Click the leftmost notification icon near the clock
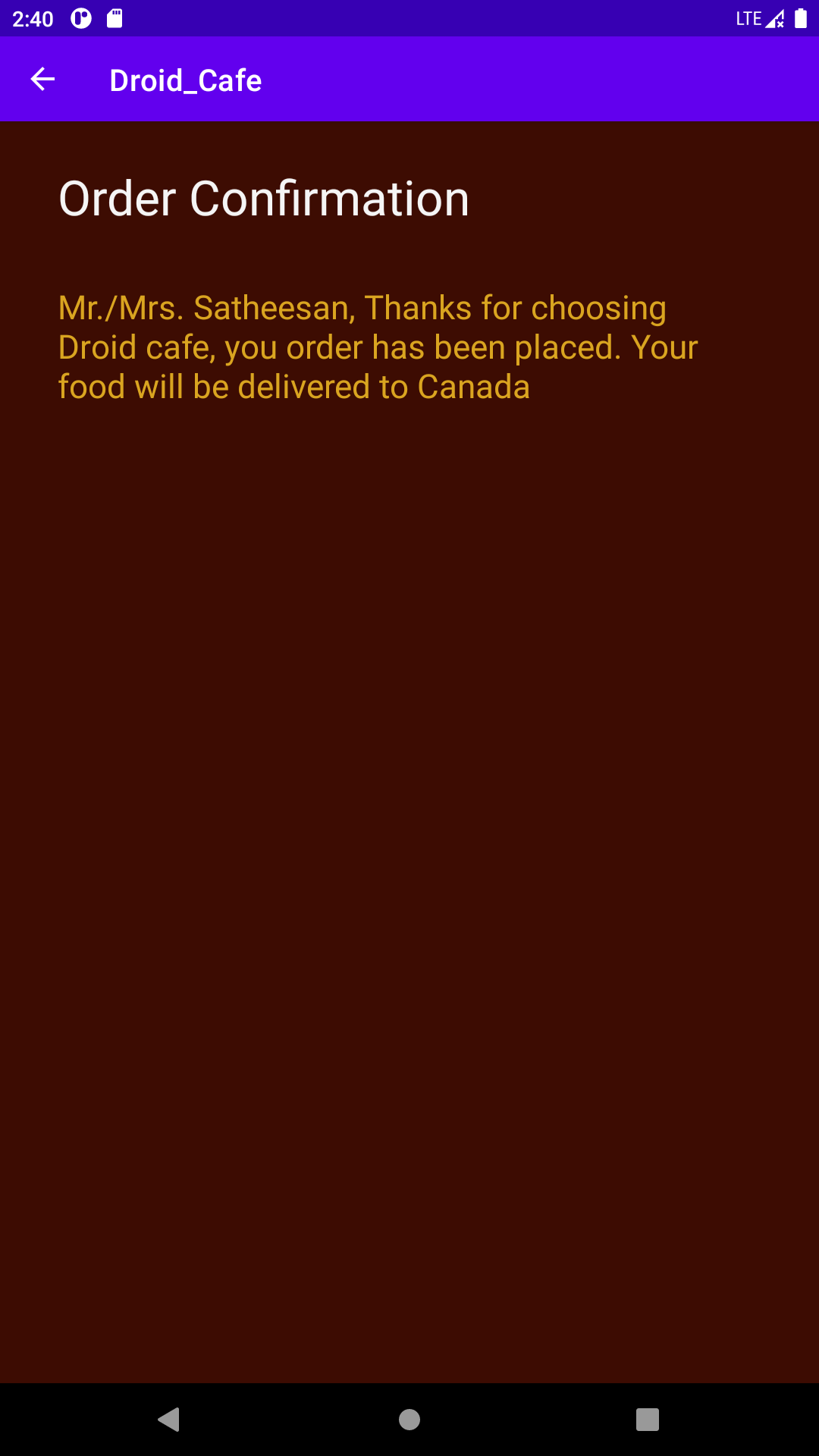 pyautogui.click(x=80, y=17)
